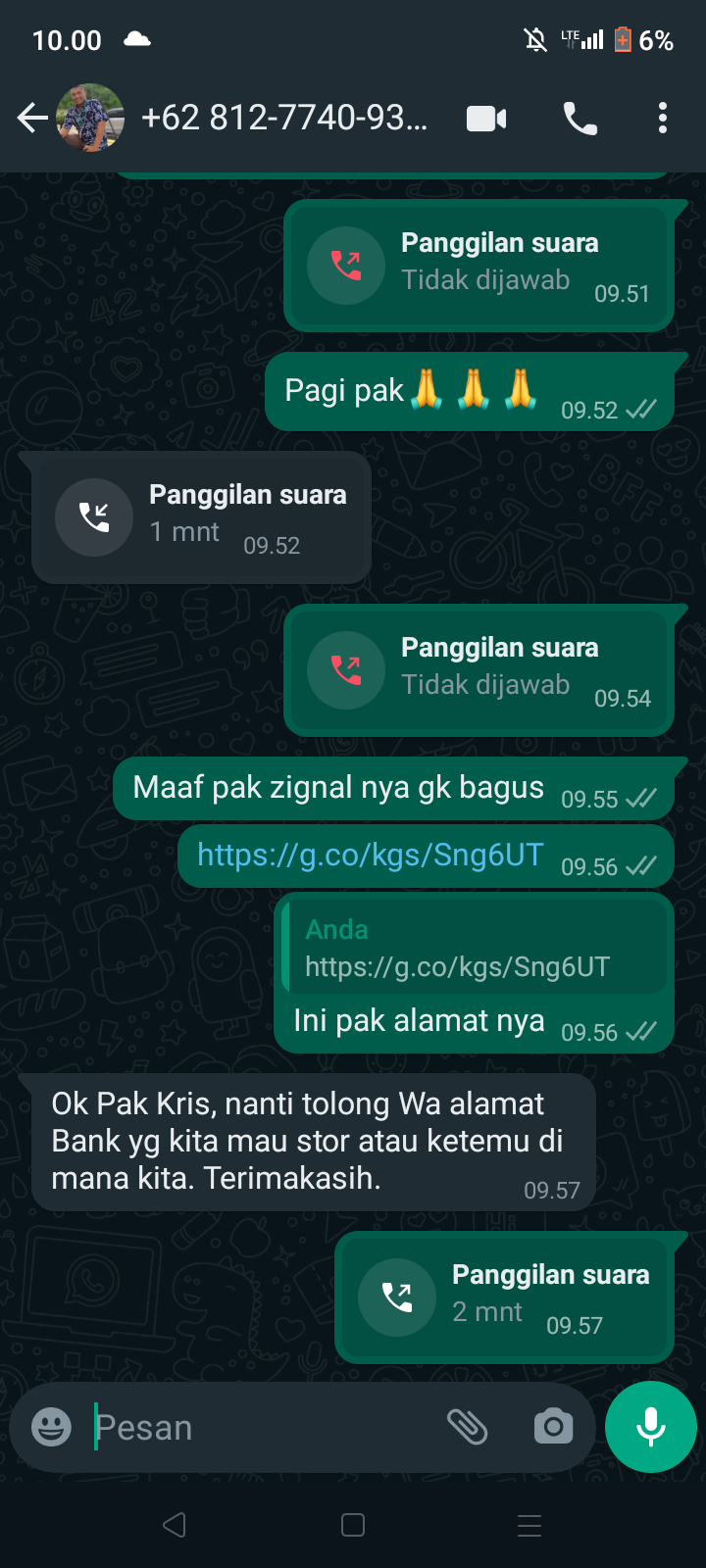Screen dimensions: 706x1568
Task: Go to the home screen
Action: point(353,1525)
